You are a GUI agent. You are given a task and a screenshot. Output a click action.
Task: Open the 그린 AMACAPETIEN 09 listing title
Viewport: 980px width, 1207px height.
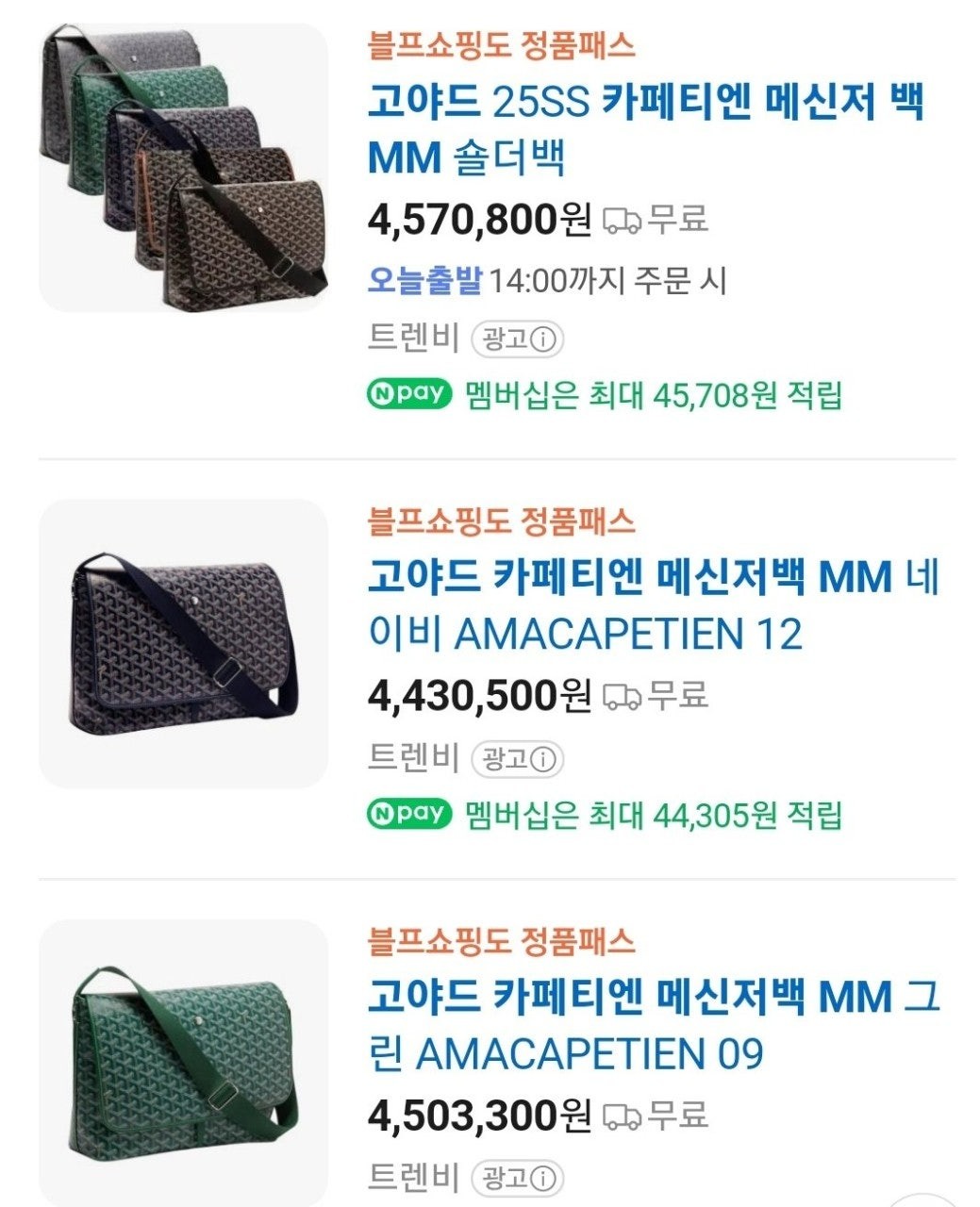(x=652, y=1024)
